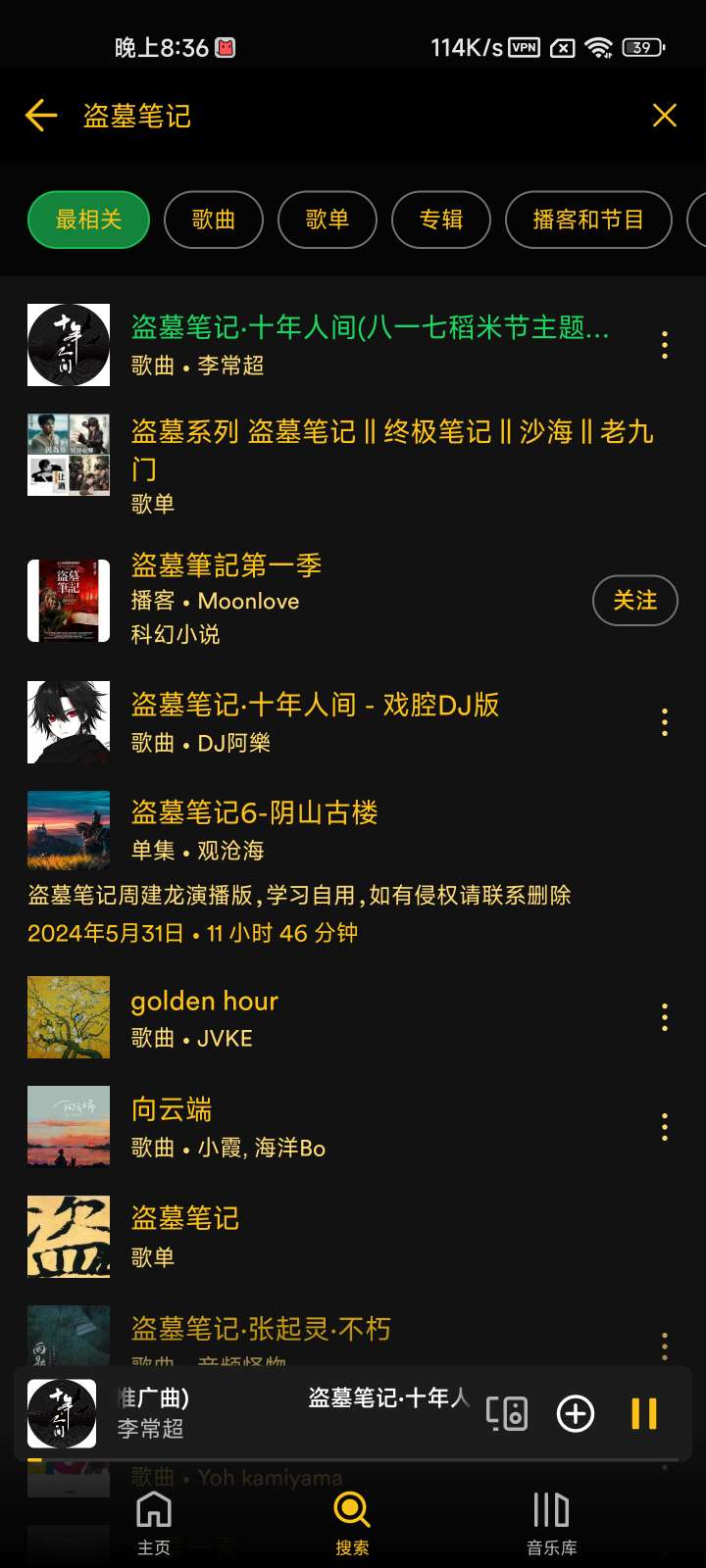Viewport: 706px width, 1568px height.
Task: Open the 盗墓笔记 playlist with 盗 cover
Action: pyautogui.click(x=185, y=1235)
